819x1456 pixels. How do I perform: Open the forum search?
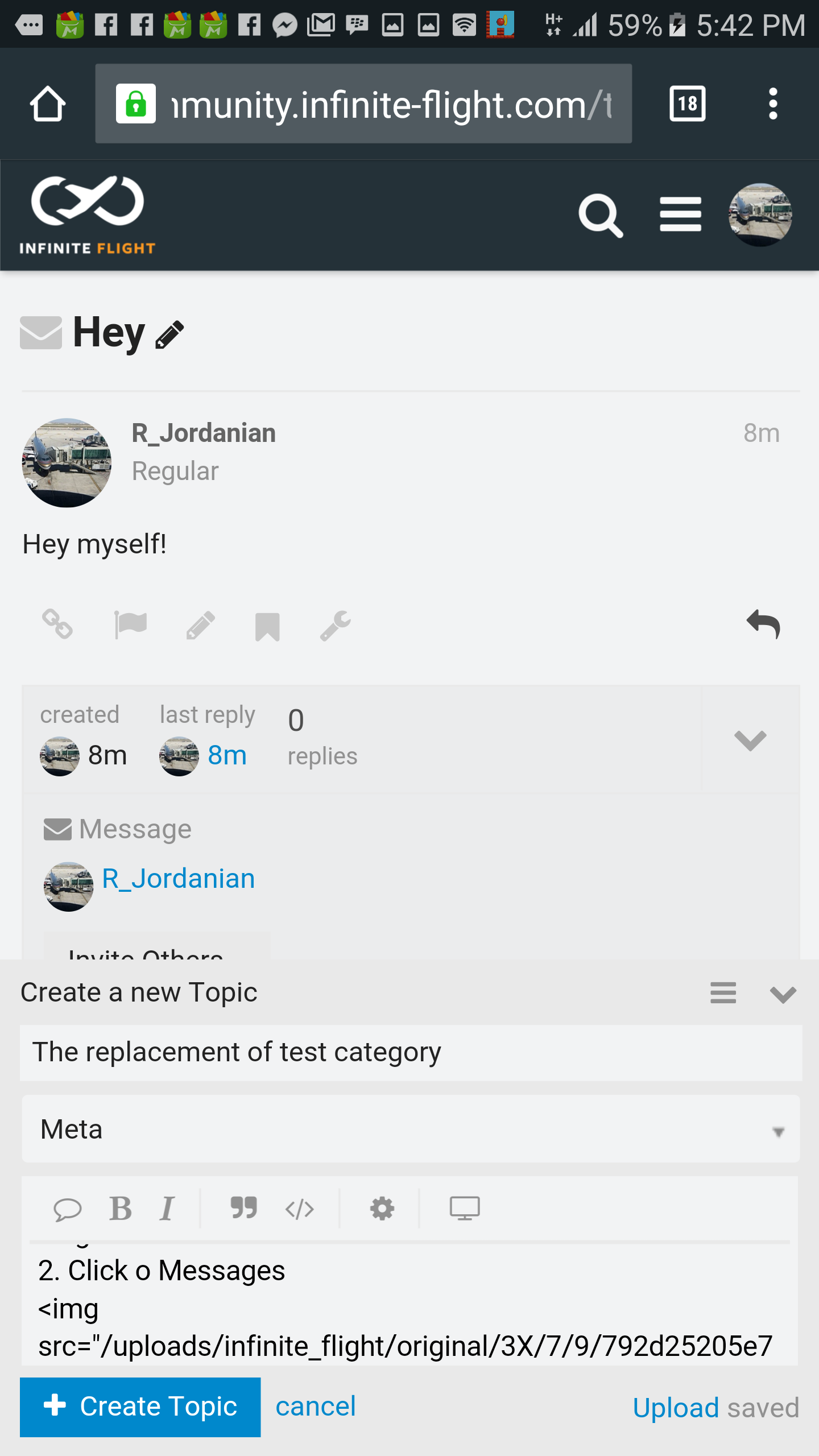601,216
